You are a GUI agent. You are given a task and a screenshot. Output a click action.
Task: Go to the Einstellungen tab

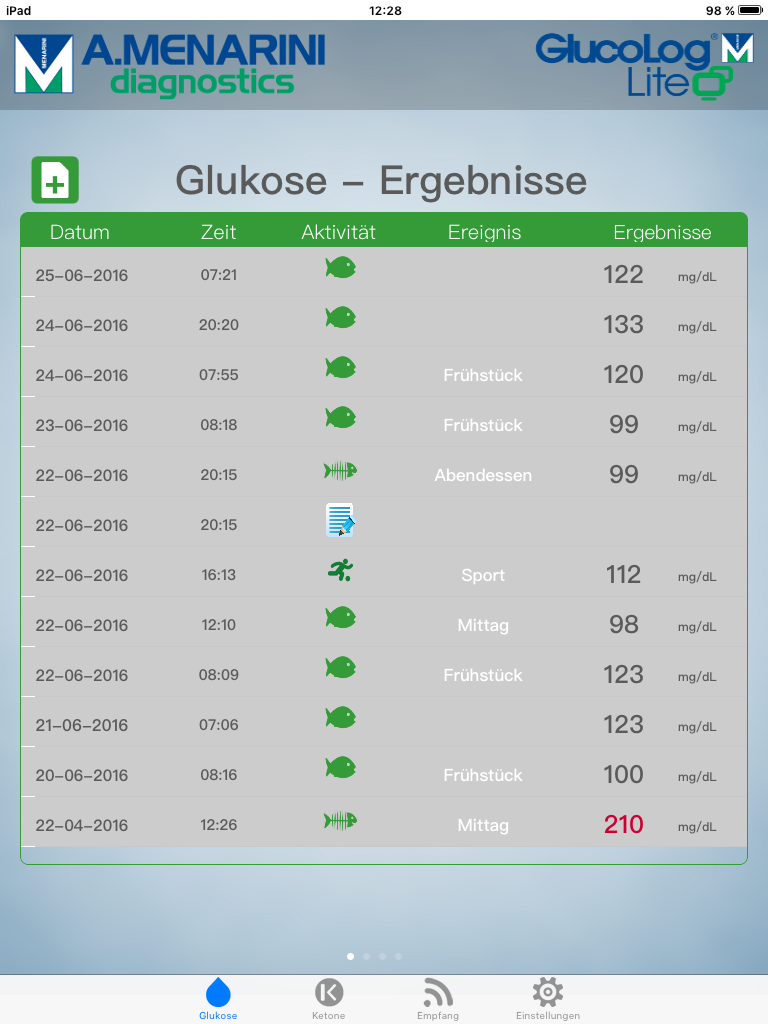point(547,998)
